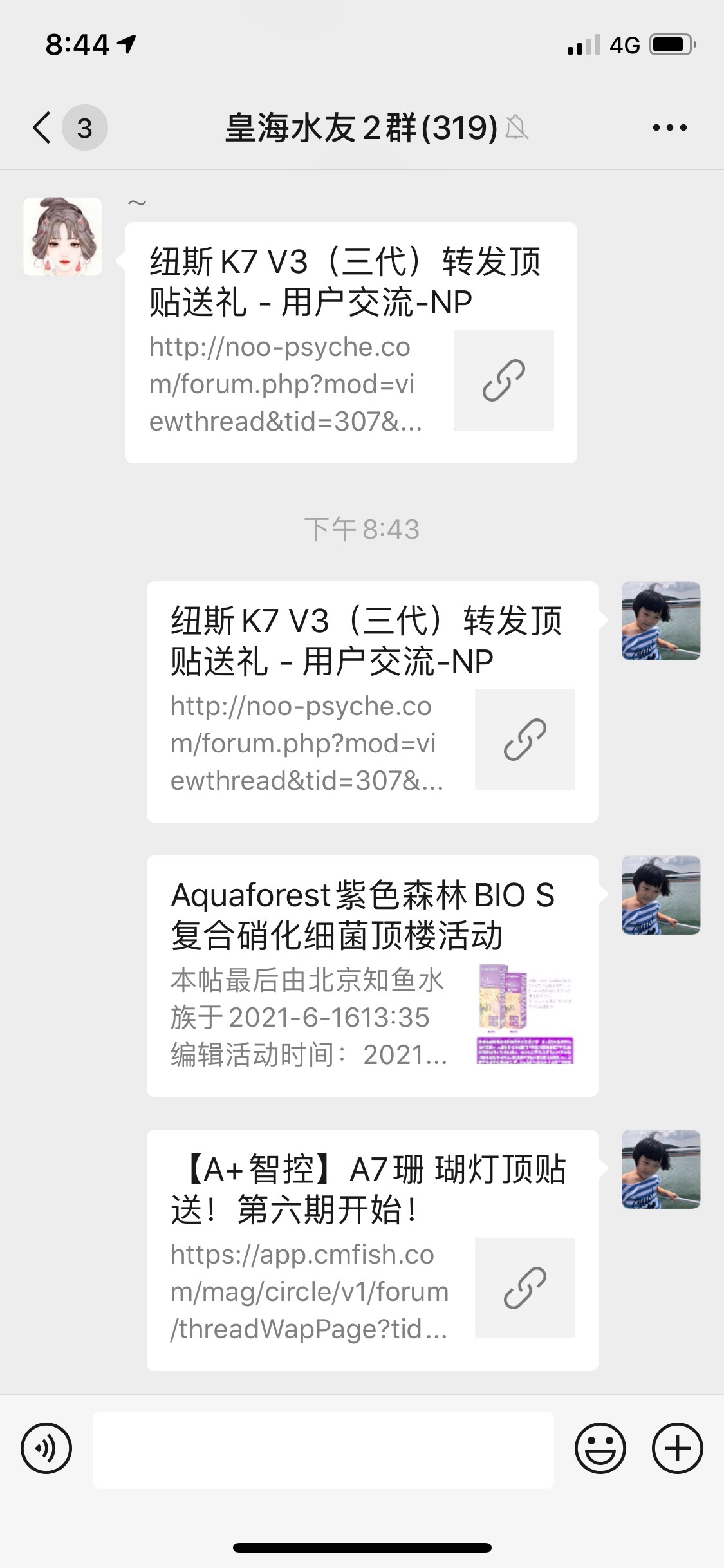Switch to voice message input
The image size is (724, 1568).
point(46,1449)
